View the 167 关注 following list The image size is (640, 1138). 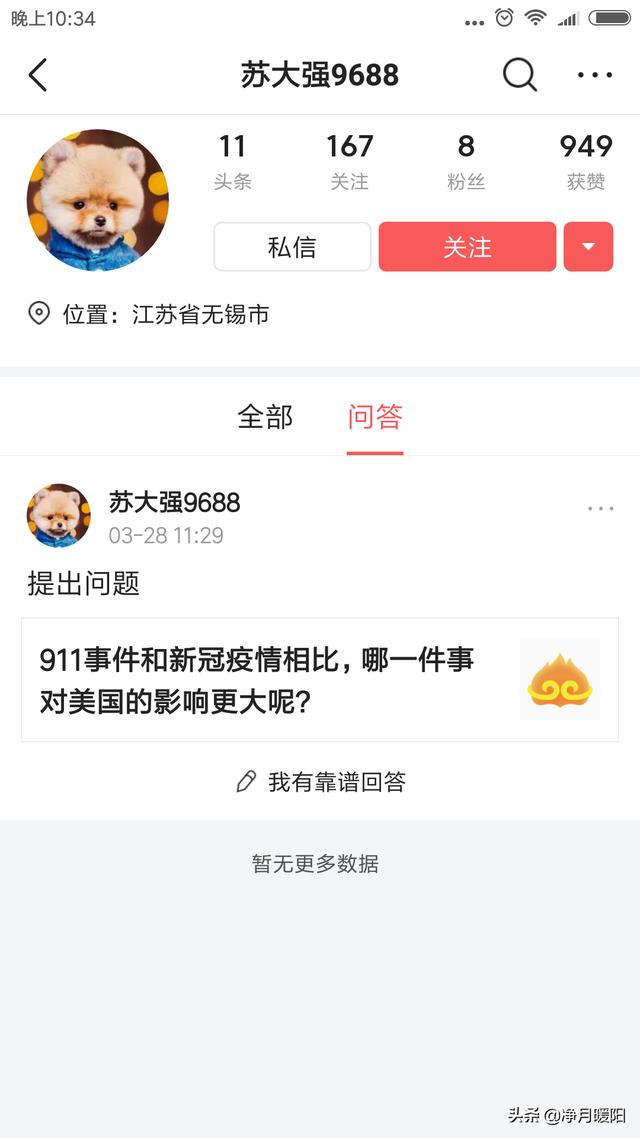[x=349, y=162]
